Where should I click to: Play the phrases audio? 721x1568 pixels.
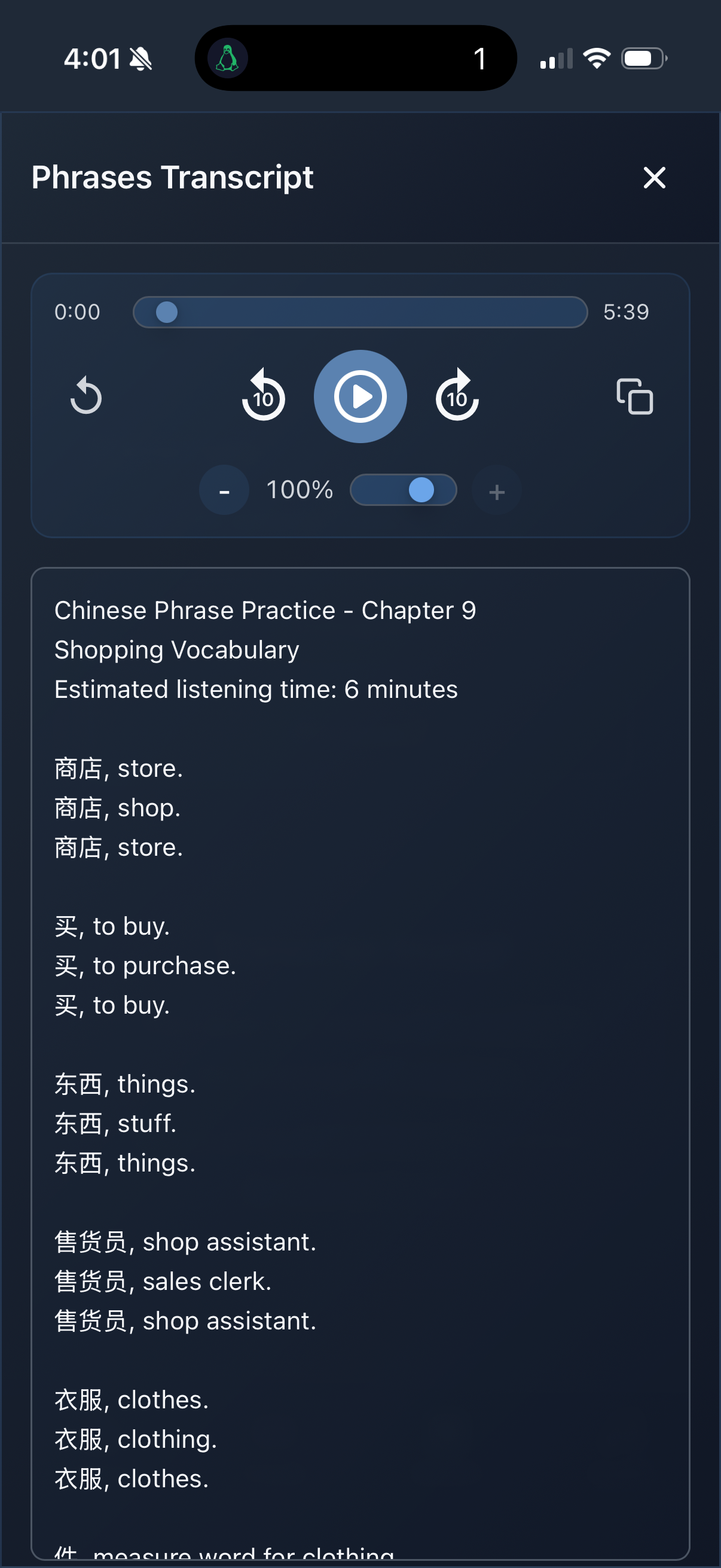coord(360,396)
